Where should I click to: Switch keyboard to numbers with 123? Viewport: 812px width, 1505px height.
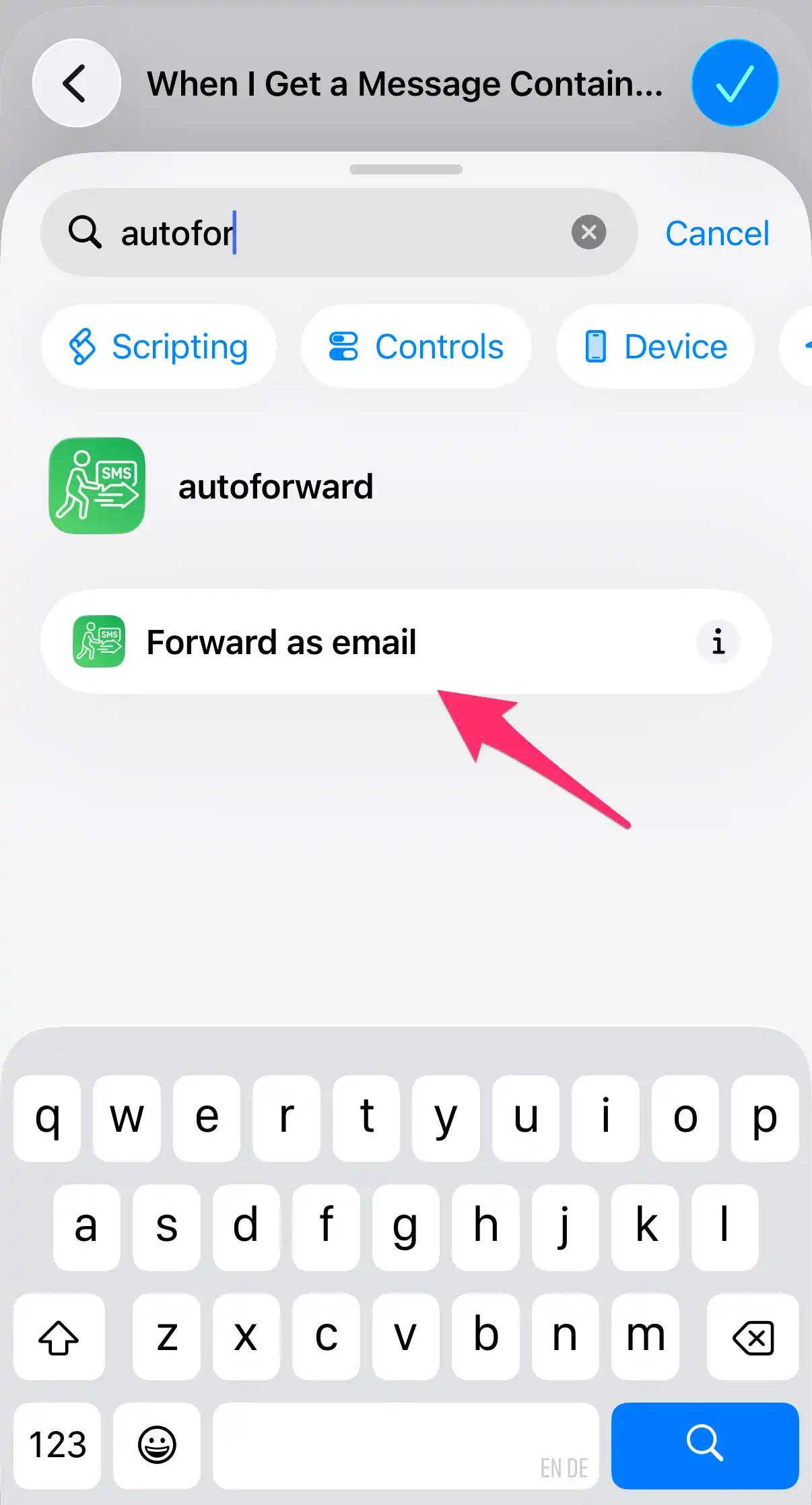[x=58, y=1446]
